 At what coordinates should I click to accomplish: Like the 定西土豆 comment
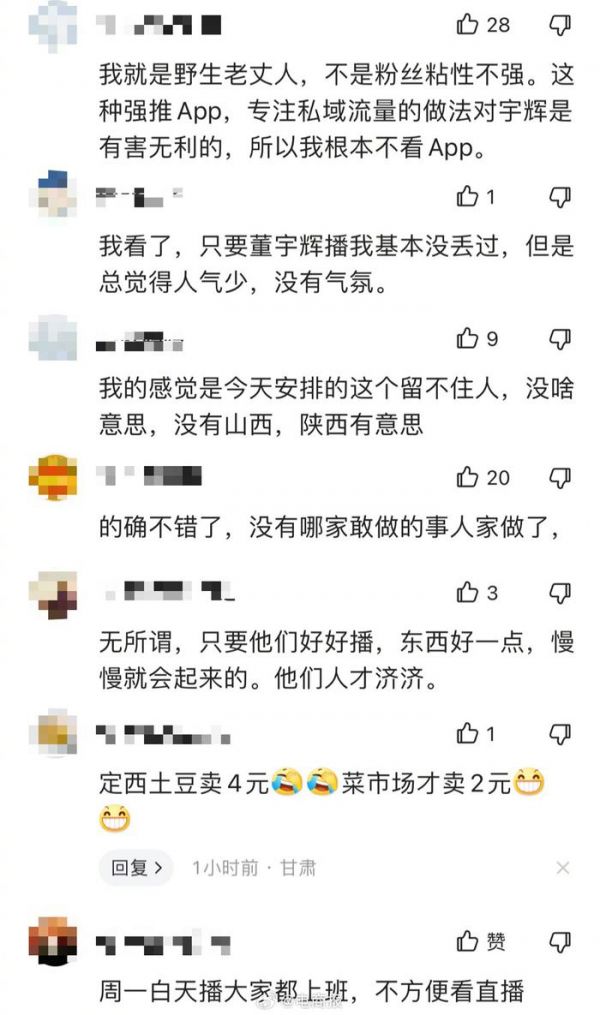tap(468, 734)
